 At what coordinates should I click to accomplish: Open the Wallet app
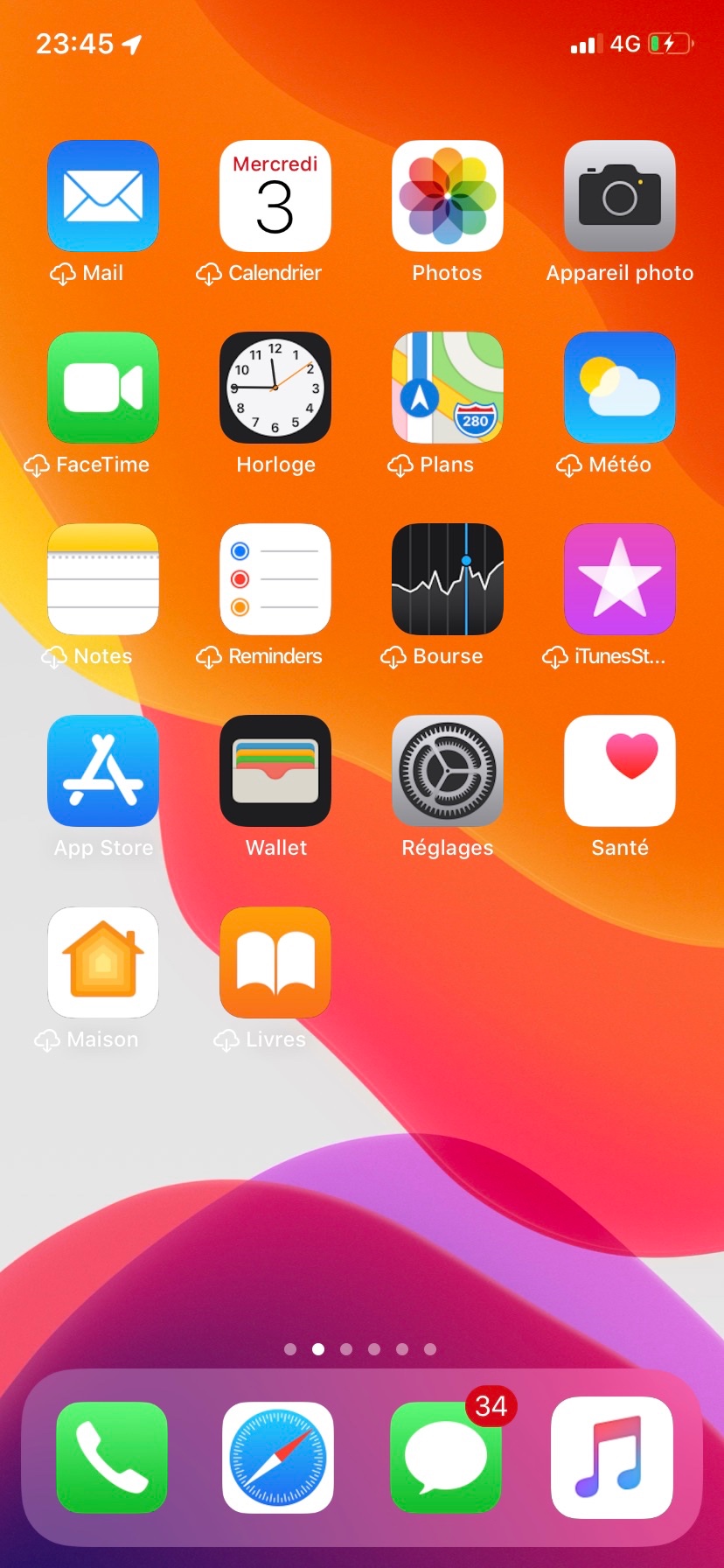click(275, 771)
